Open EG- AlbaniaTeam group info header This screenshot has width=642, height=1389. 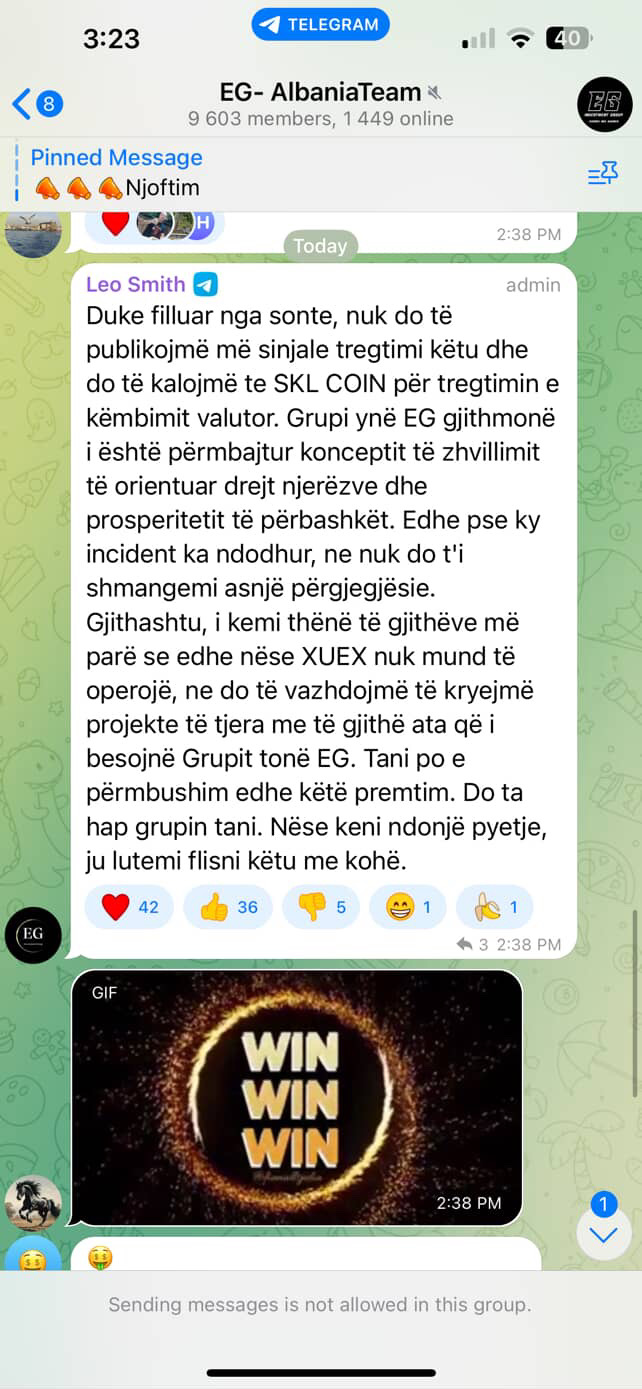pyautogui.click(x=320, y=104)
